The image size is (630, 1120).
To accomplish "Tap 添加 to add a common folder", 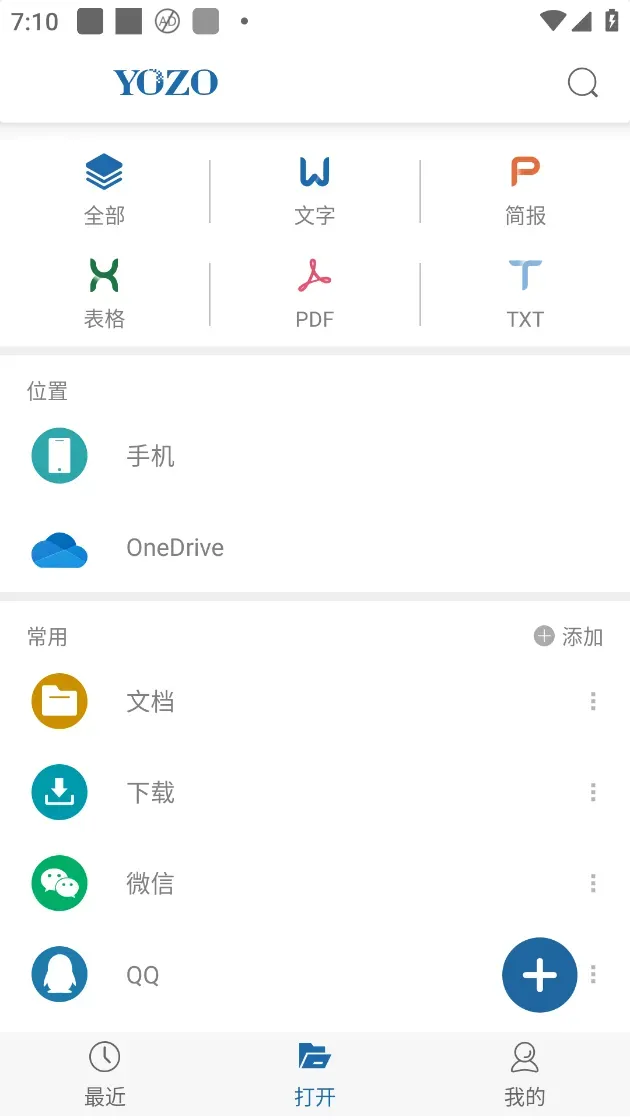I will (569, 637).
